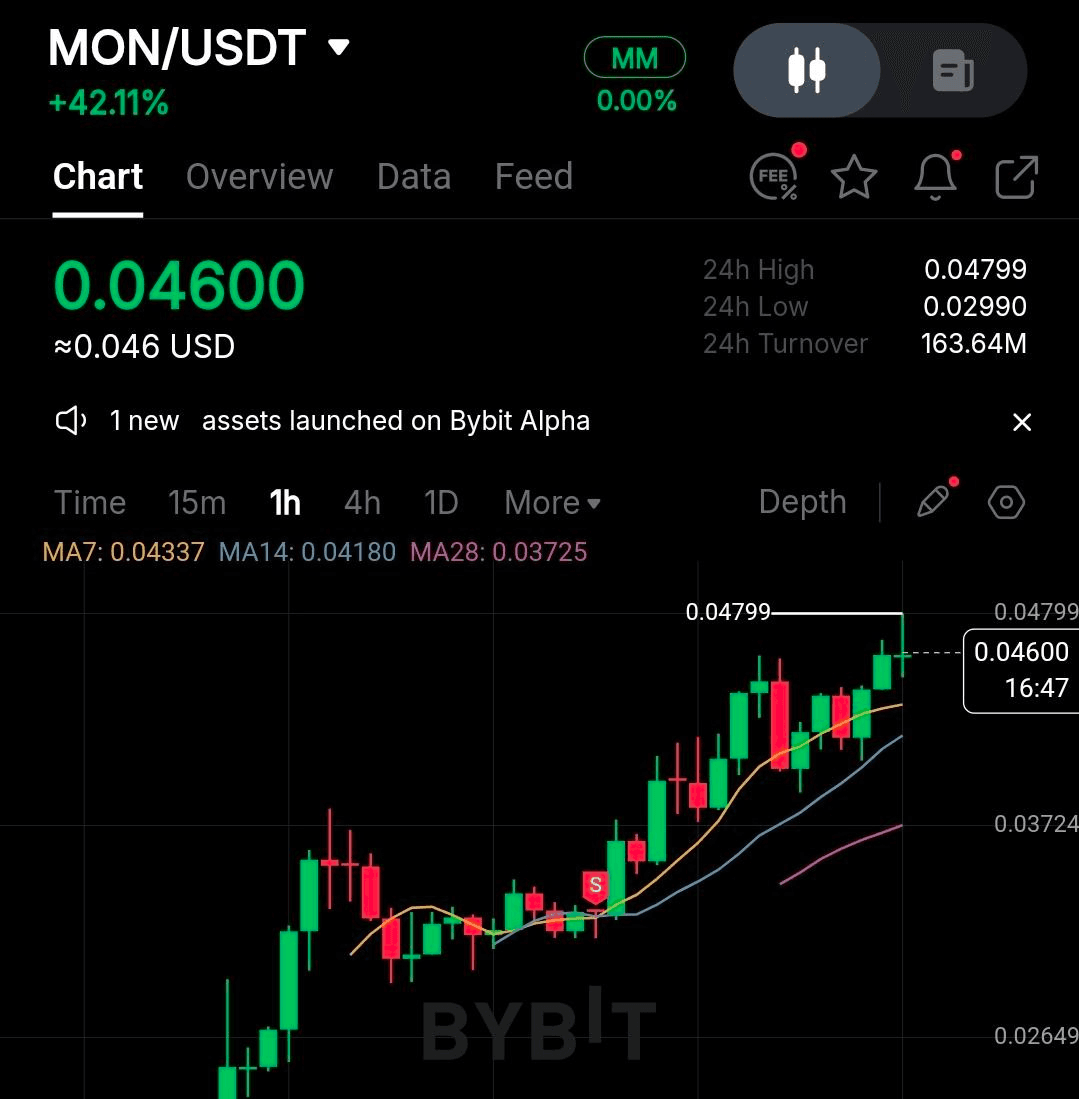Open the fee rate icon
Image resolution: width=1079 pixels, height=1099 pixels.
[x=774, y=178]
